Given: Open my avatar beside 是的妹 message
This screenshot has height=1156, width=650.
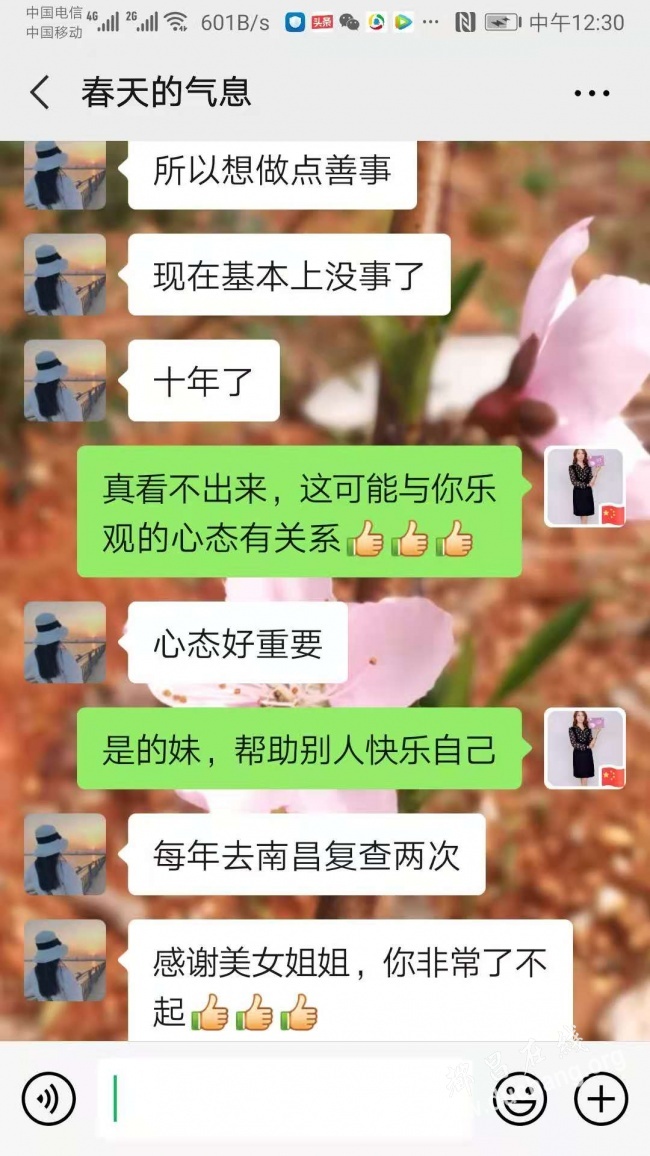Looking at the screenshot, I should [x=585, y=749].
